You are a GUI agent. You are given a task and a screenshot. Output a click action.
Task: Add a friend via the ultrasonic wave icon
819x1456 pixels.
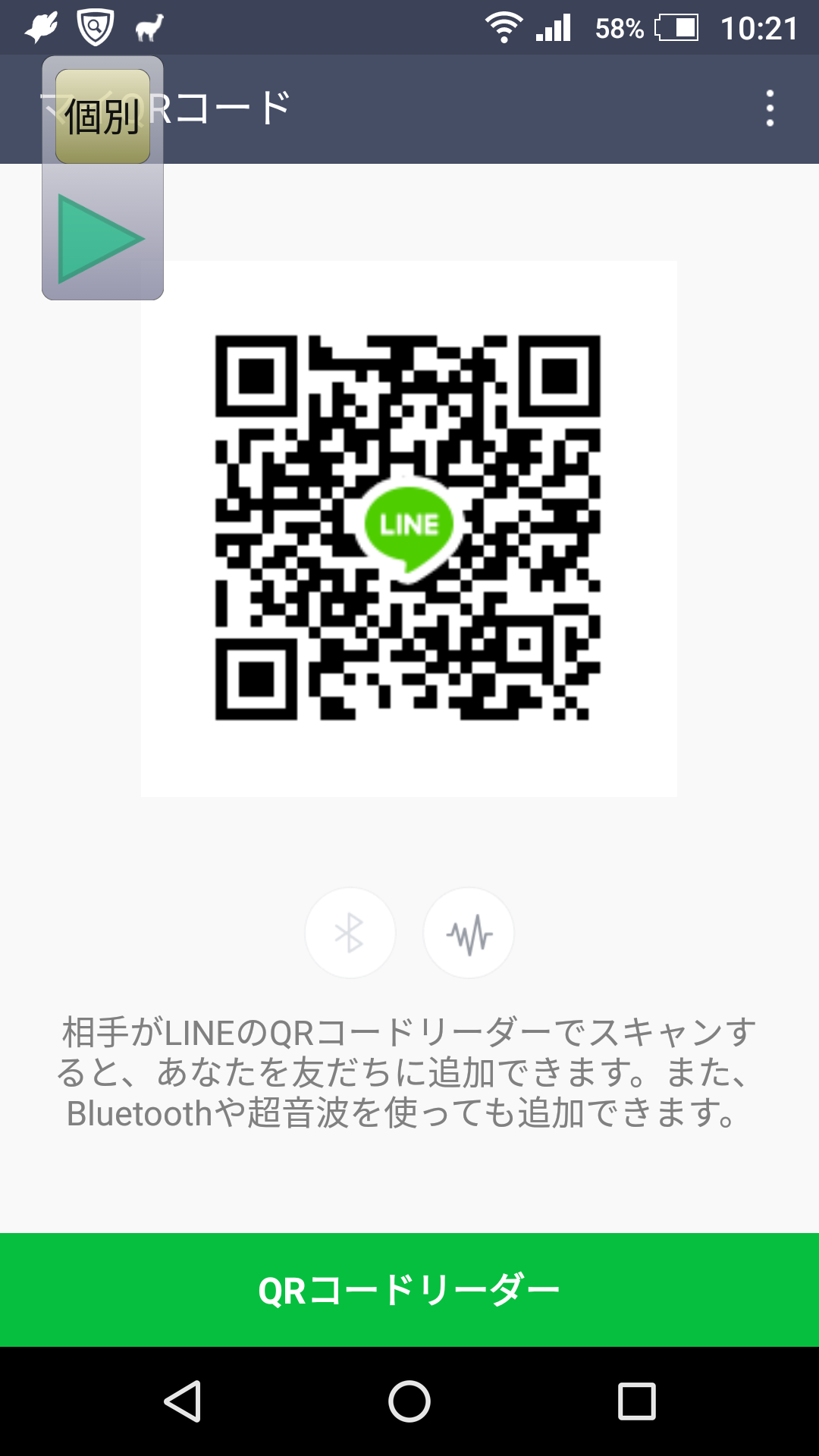click(x=469, y=932)
